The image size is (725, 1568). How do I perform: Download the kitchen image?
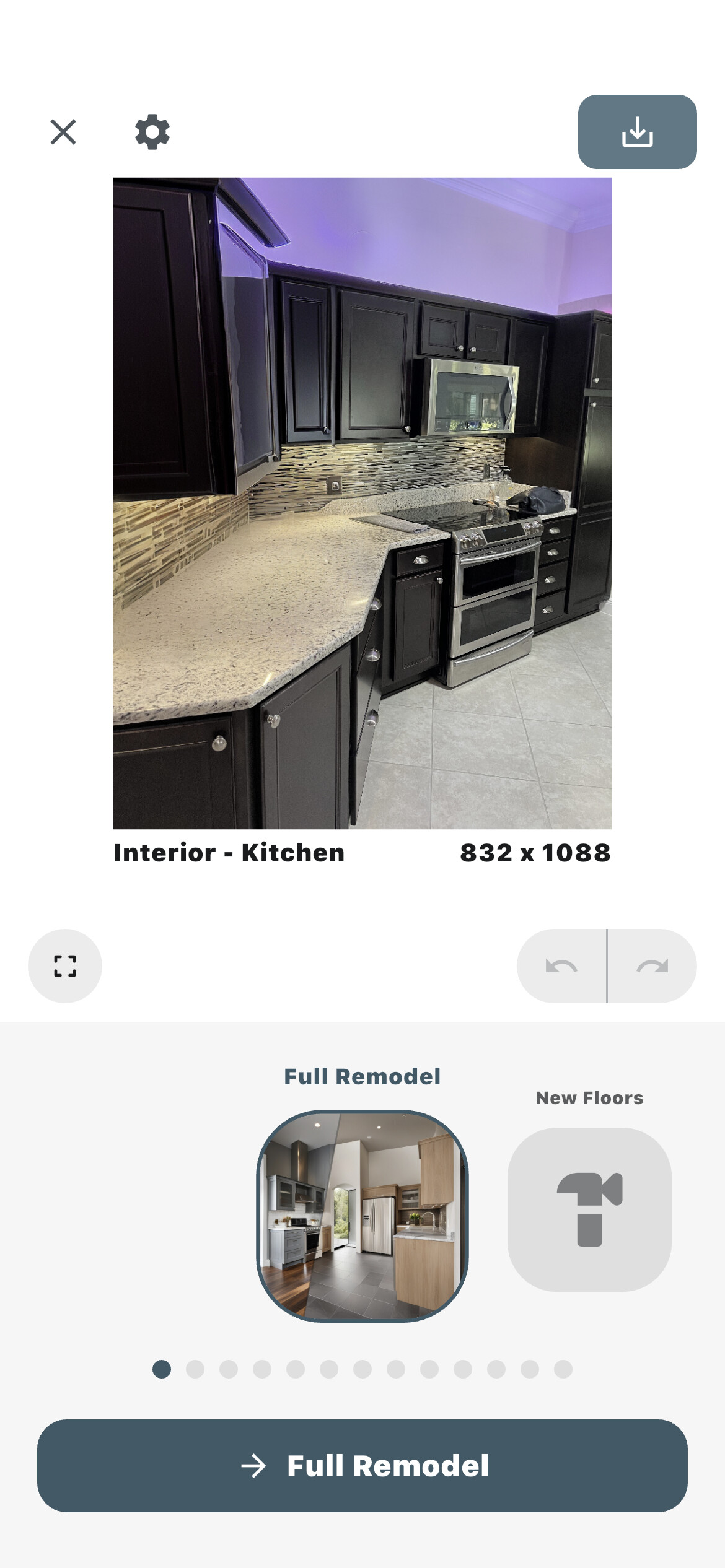[x=637, y=132]
